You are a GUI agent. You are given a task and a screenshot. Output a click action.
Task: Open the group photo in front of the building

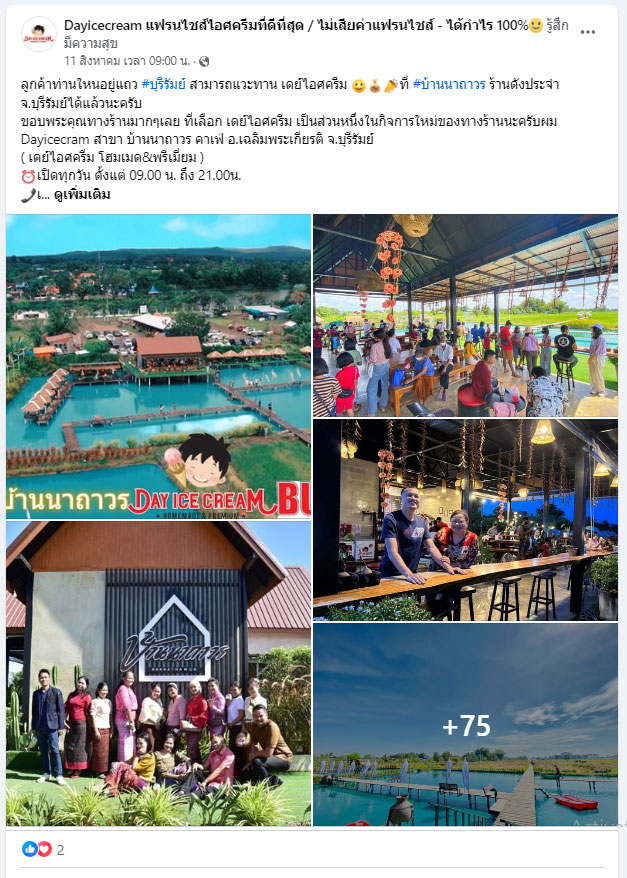tap(158, 672)
